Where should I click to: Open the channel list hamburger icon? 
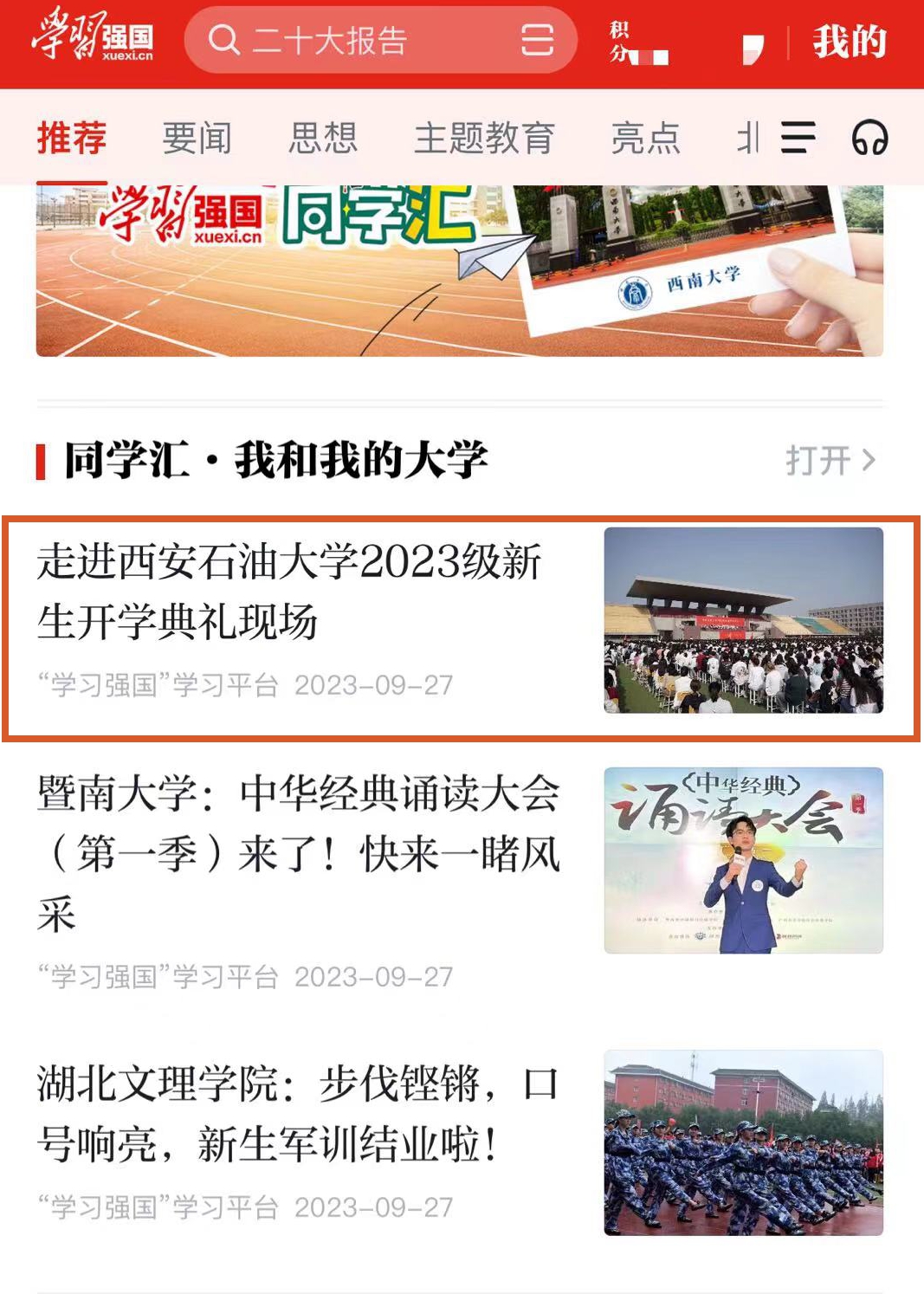[799, 139]
